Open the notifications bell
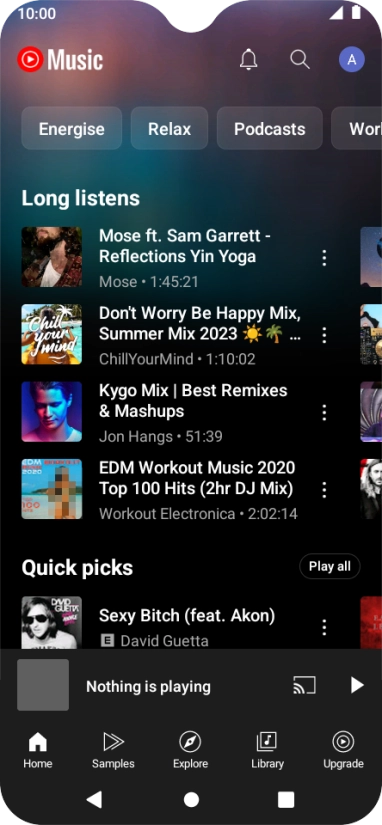The image size is (382, 825). (248, 59)
